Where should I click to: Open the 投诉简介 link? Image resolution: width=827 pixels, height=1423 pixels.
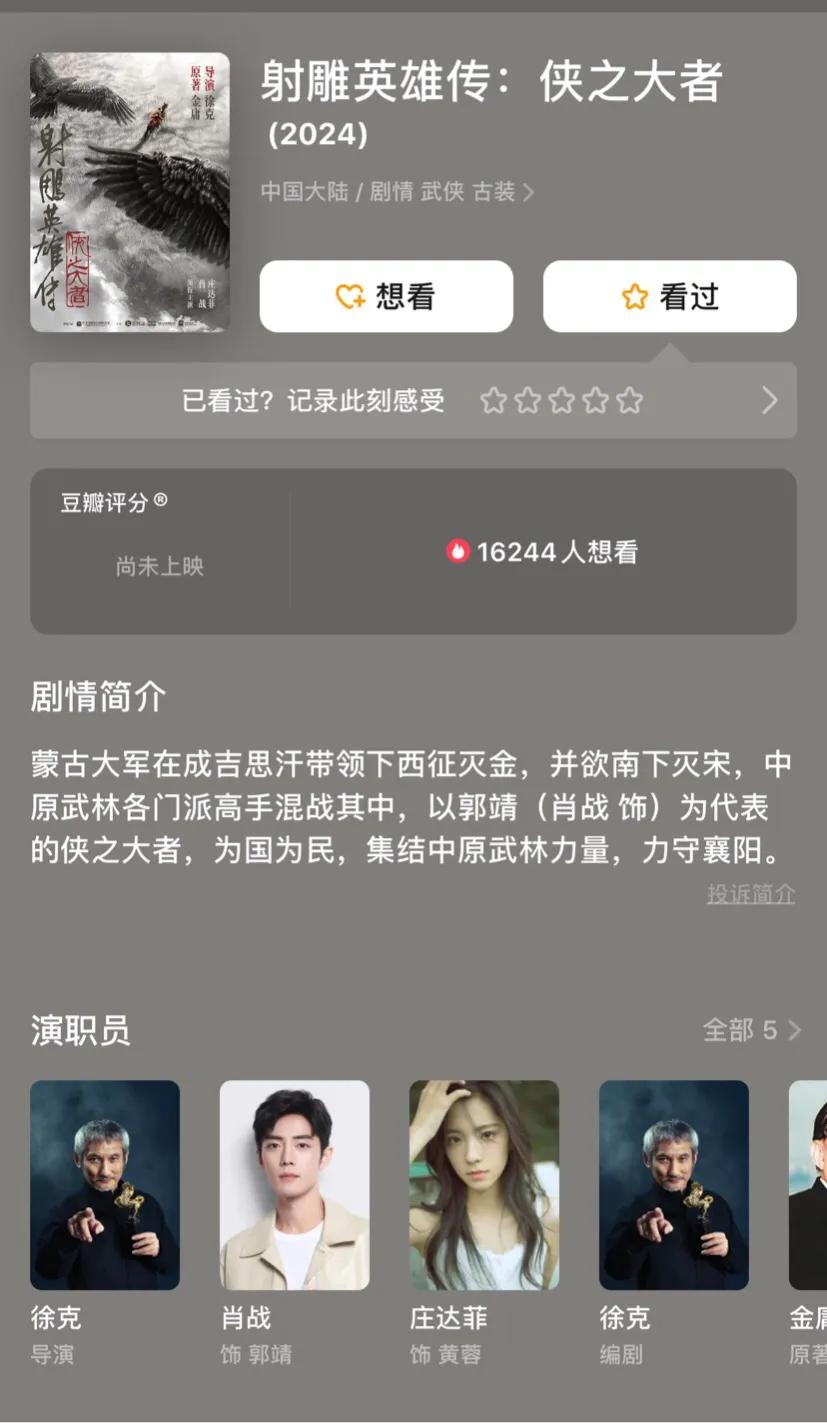click(x=750, y=895)
